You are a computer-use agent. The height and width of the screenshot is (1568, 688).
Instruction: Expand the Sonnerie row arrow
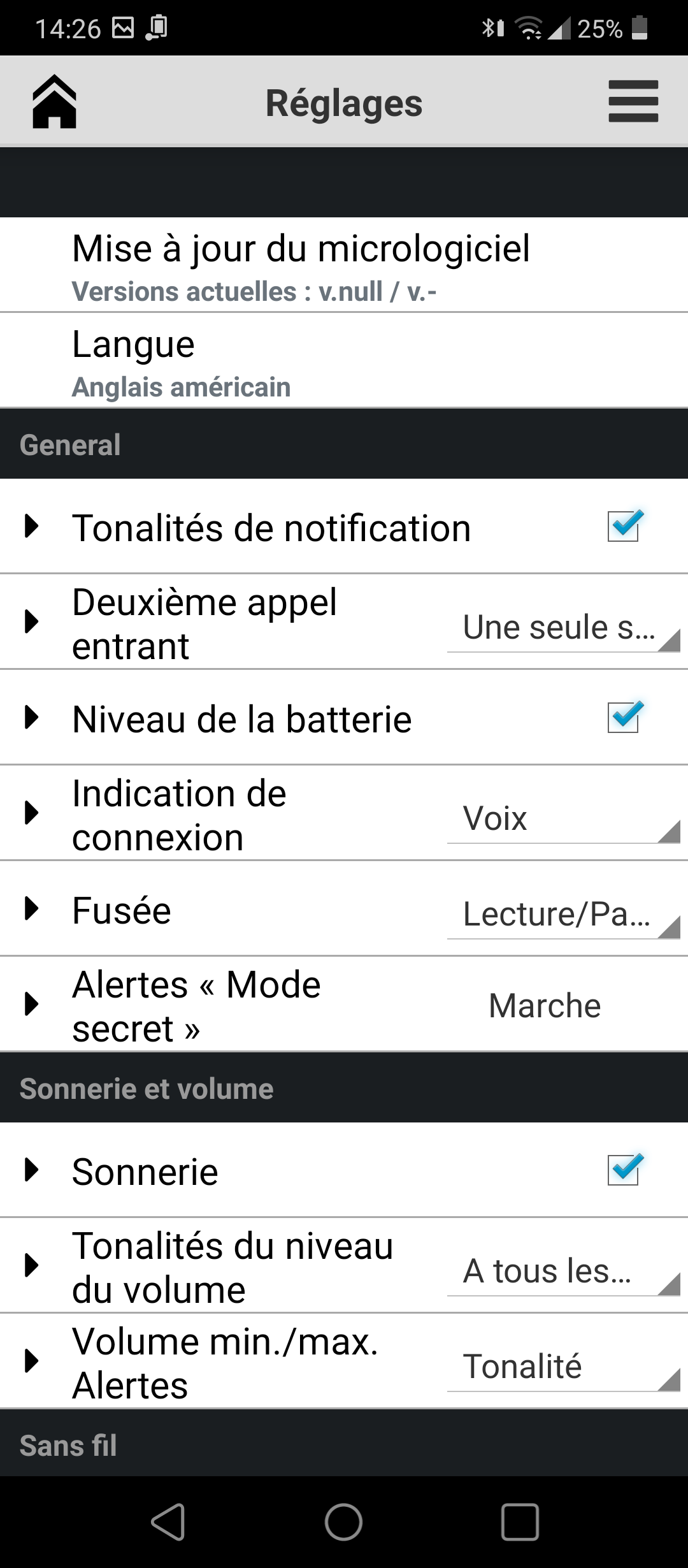pos(31,1170)
